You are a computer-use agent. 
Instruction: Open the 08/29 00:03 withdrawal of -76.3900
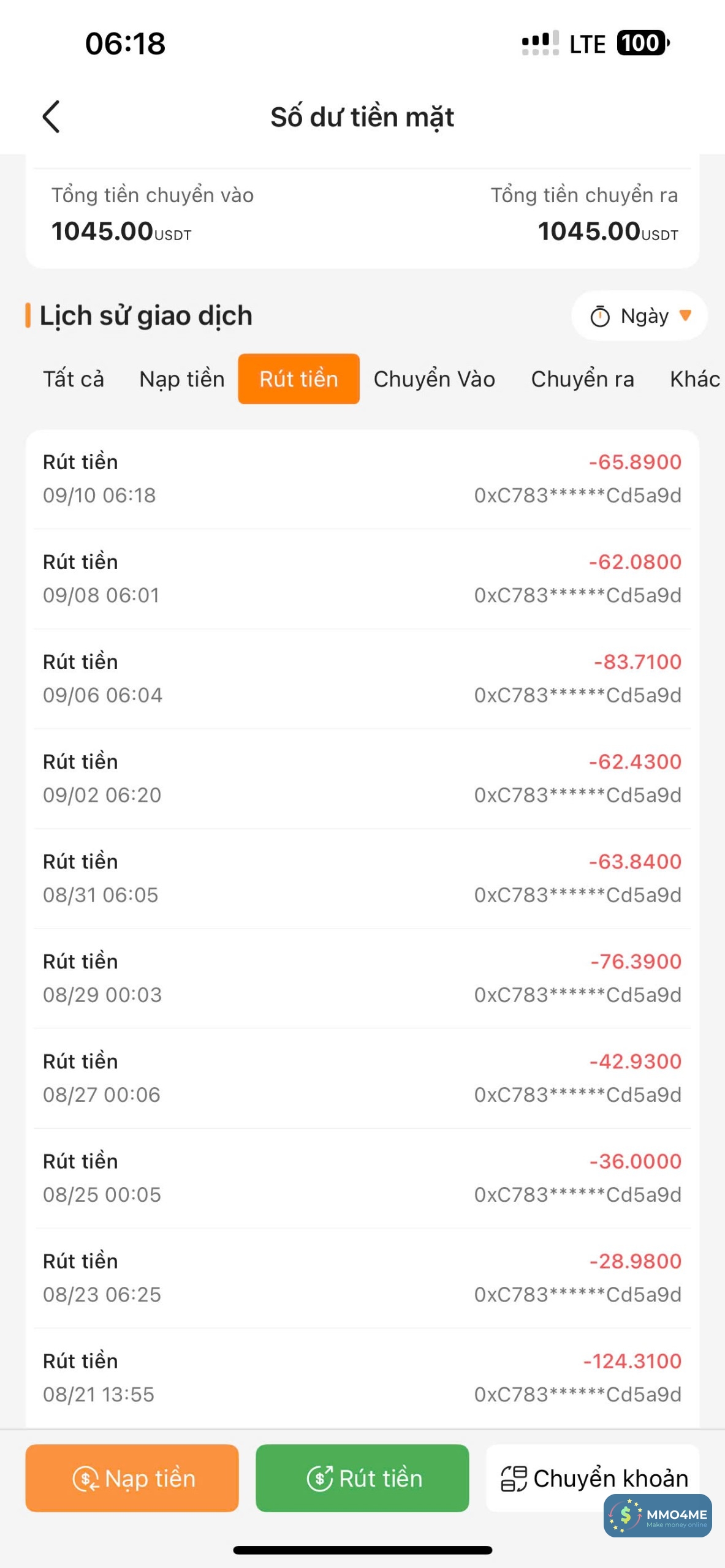pos(362,978)
